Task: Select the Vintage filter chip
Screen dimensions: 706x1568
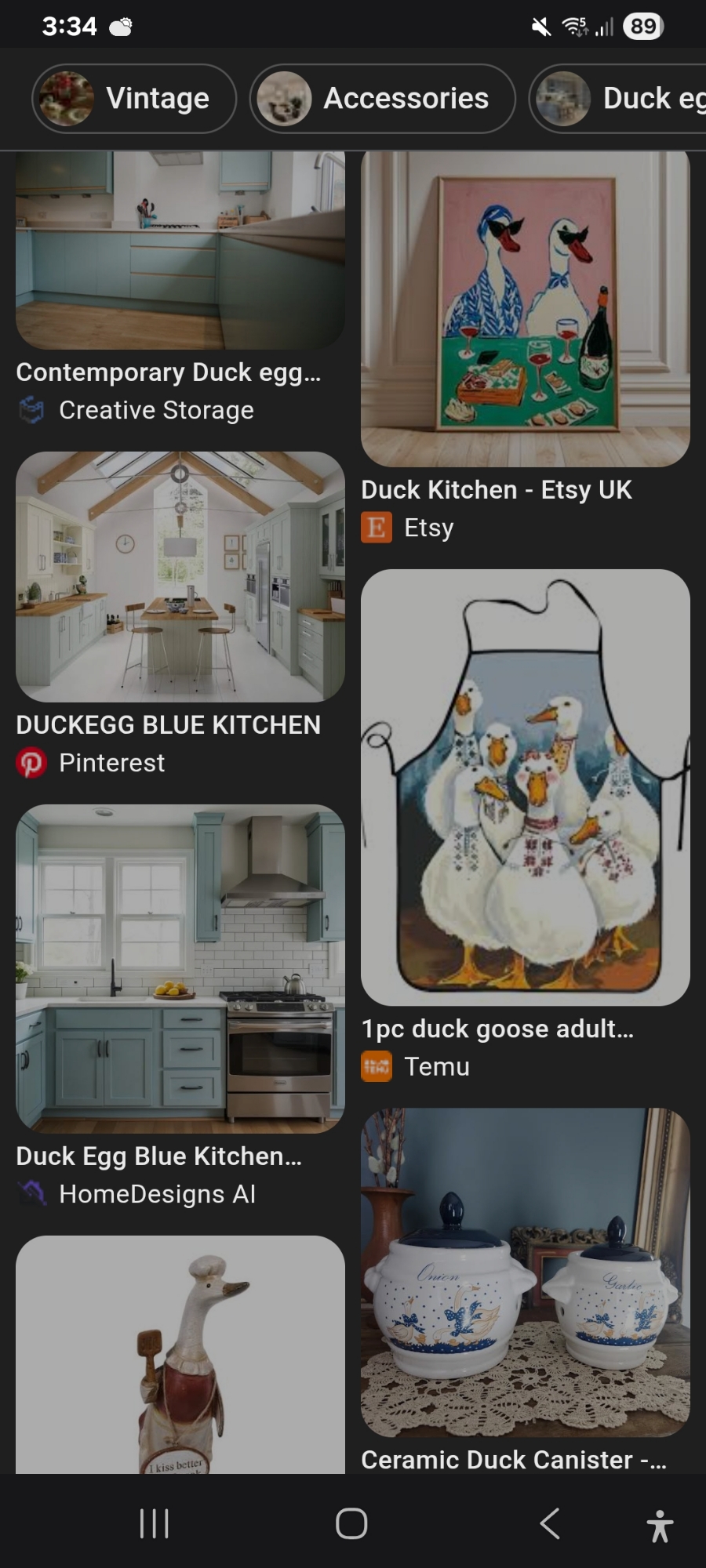Action: 134,99
